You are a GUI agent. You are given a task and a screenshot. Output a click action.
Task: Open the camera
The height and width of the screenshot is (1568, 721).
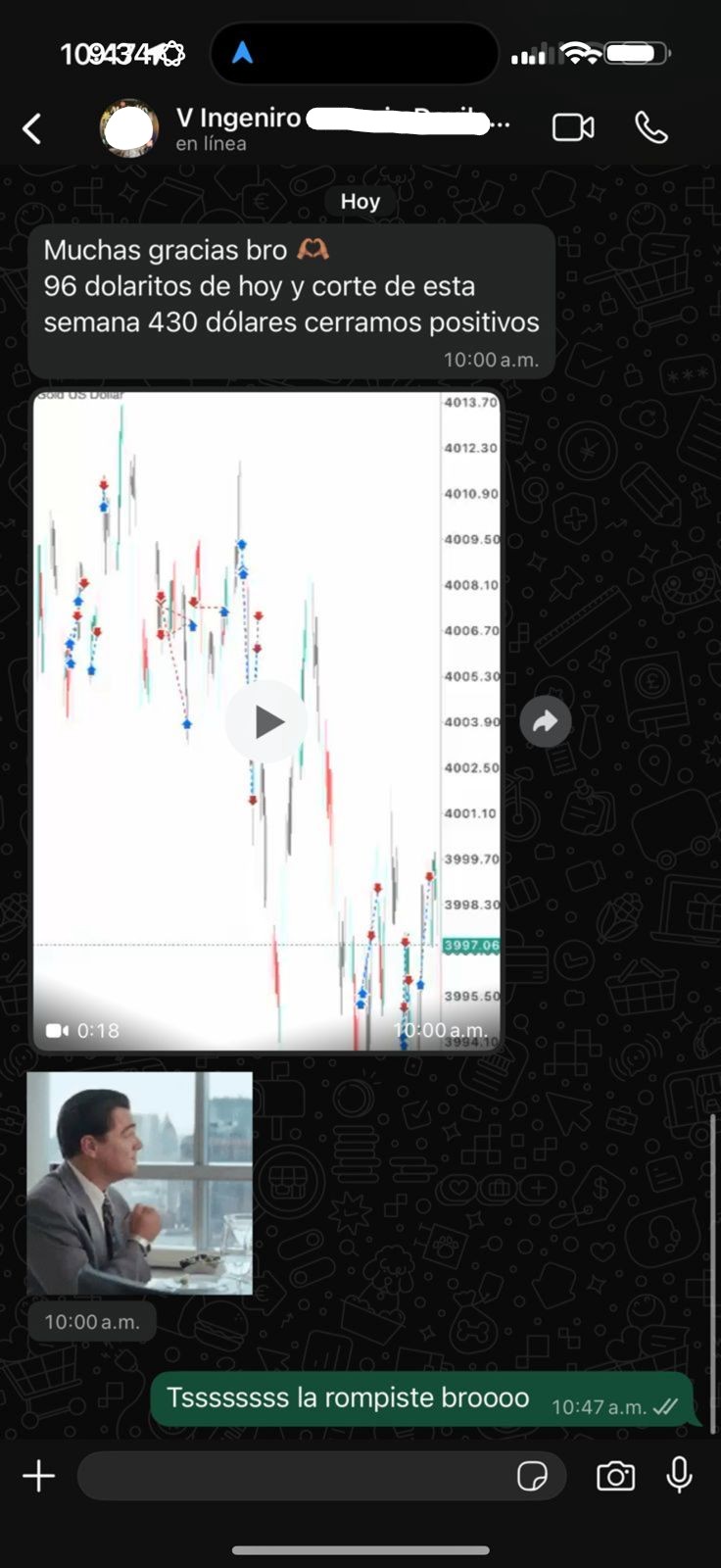coord(615,1476)
